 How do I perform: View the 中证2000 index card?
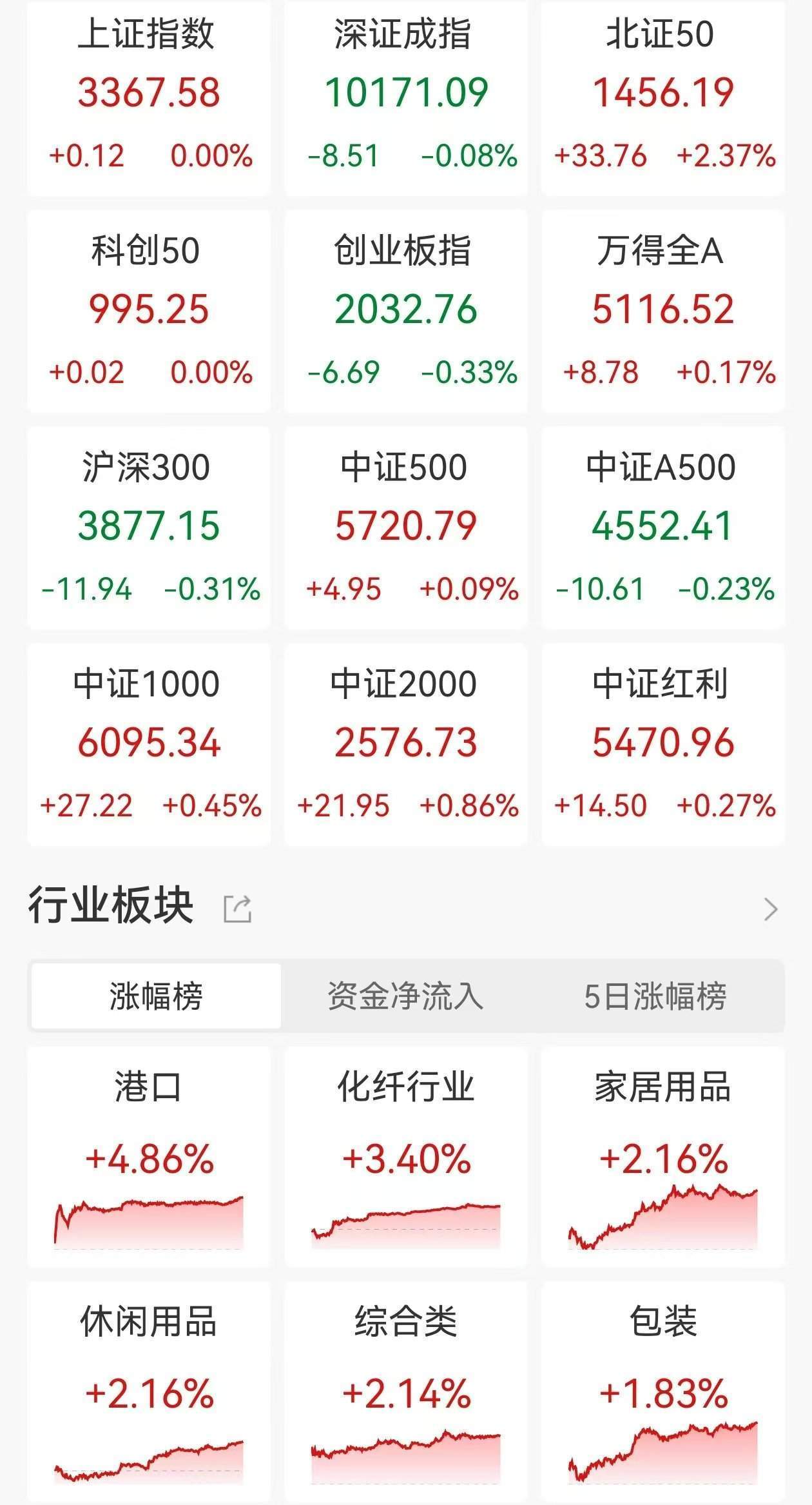click(x=405, y=744)
